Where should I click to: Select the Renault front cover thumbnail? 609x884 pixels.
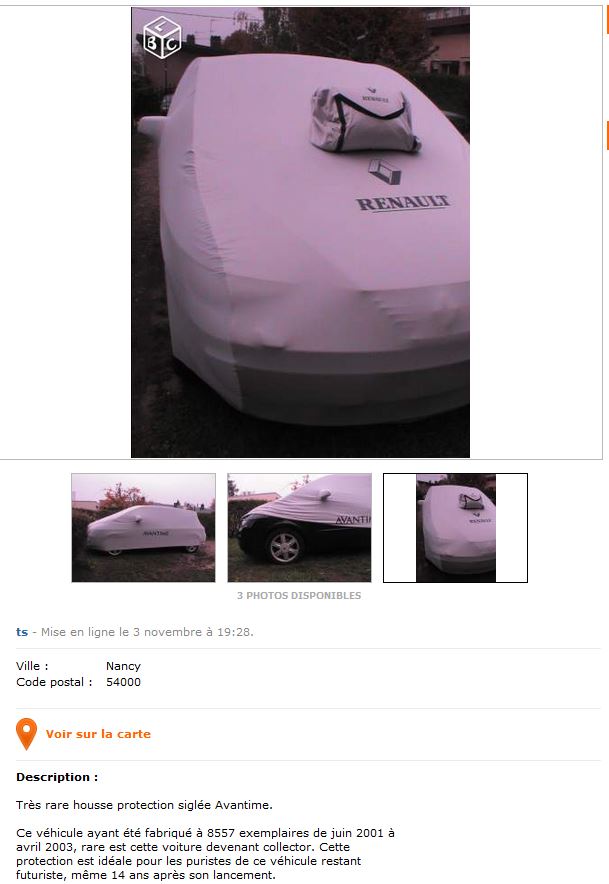pyautogui.click(x=455, y=527)
